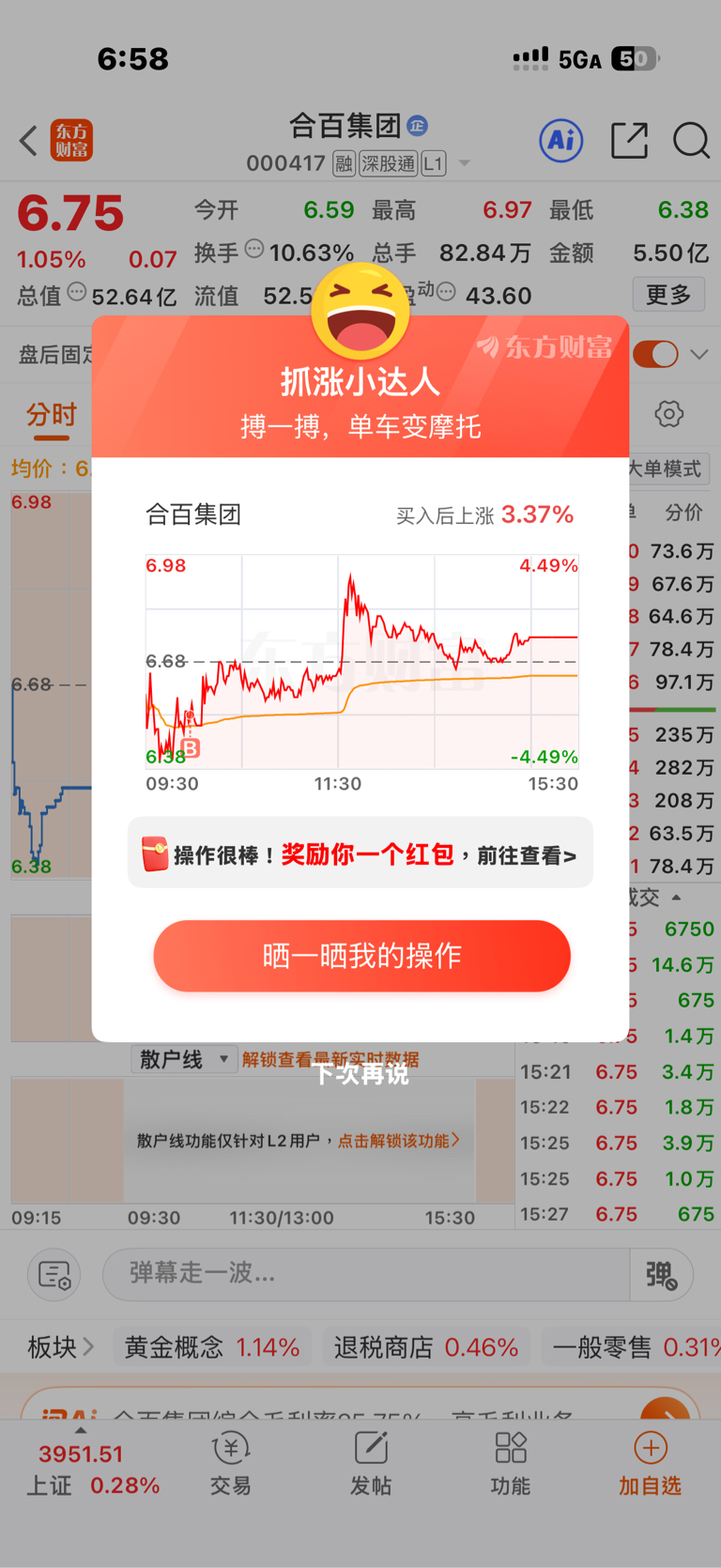The width and height of the screenshot is (721, 1568).
Task: Switch to 大单模式
Action: 665,469
